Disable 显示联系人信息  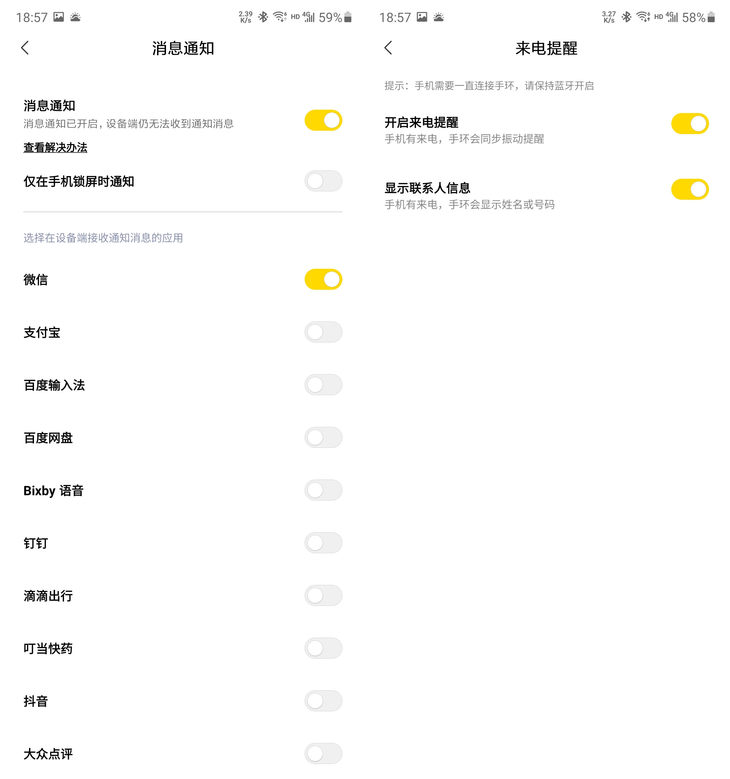pos(689,189)
